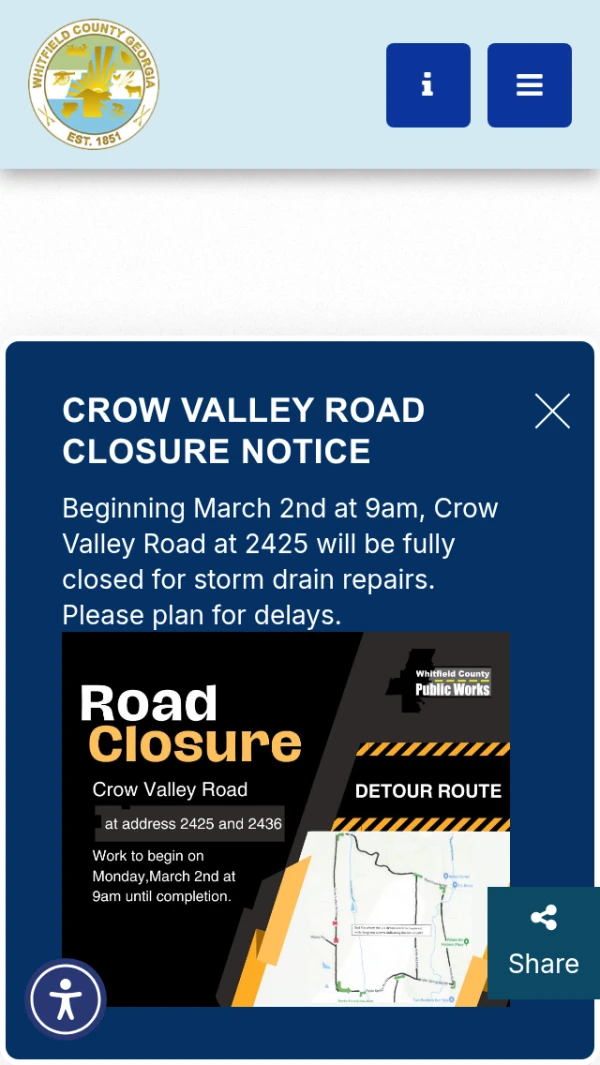Open the accessibility options widget
Screen dimensions: 600x1065
click(x=66, y=1000)
